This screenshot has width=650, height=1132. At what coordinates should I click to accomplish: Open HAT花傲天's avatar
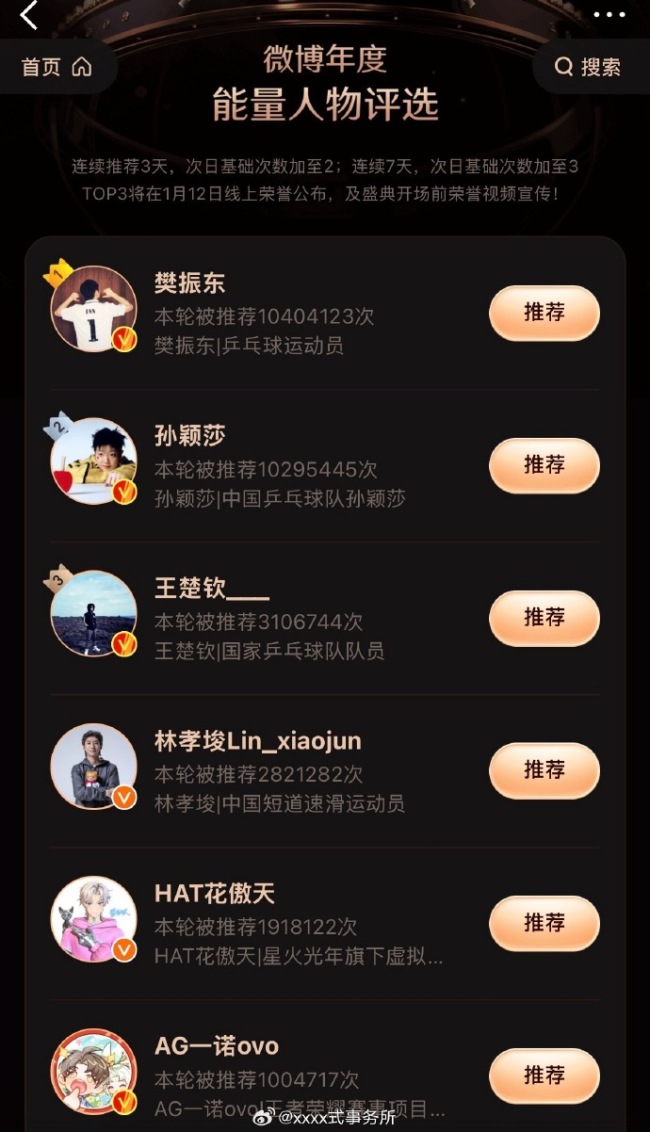[94, 919]
